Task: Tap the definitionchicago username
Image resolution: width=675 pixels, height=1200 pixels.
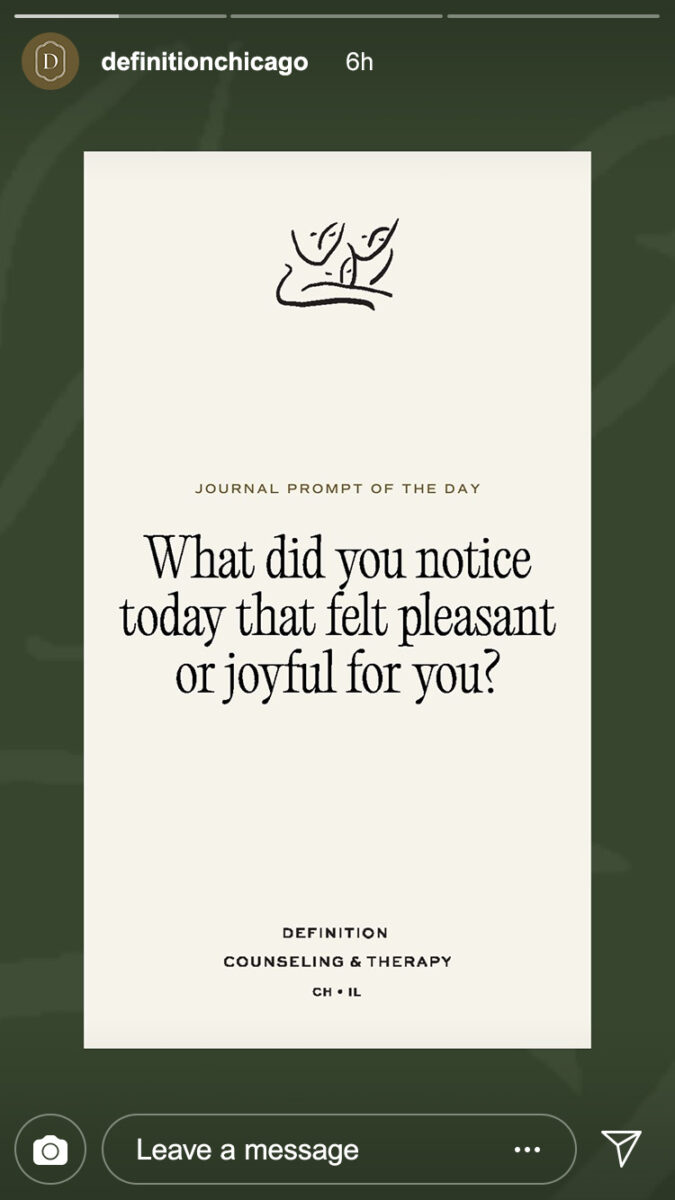Action: [x=204, y=62]
